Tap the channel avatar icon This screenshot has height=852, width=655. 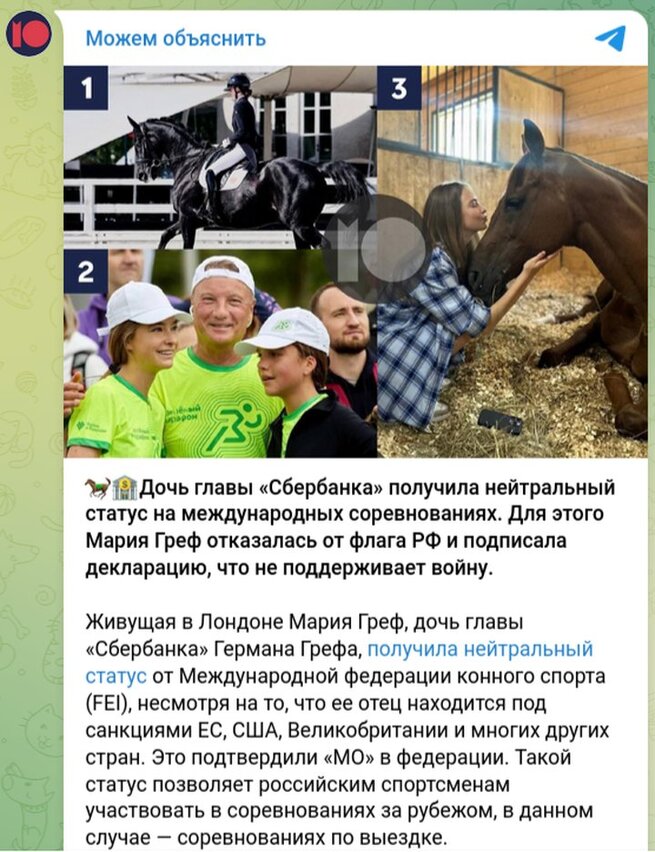coord(29,34)
